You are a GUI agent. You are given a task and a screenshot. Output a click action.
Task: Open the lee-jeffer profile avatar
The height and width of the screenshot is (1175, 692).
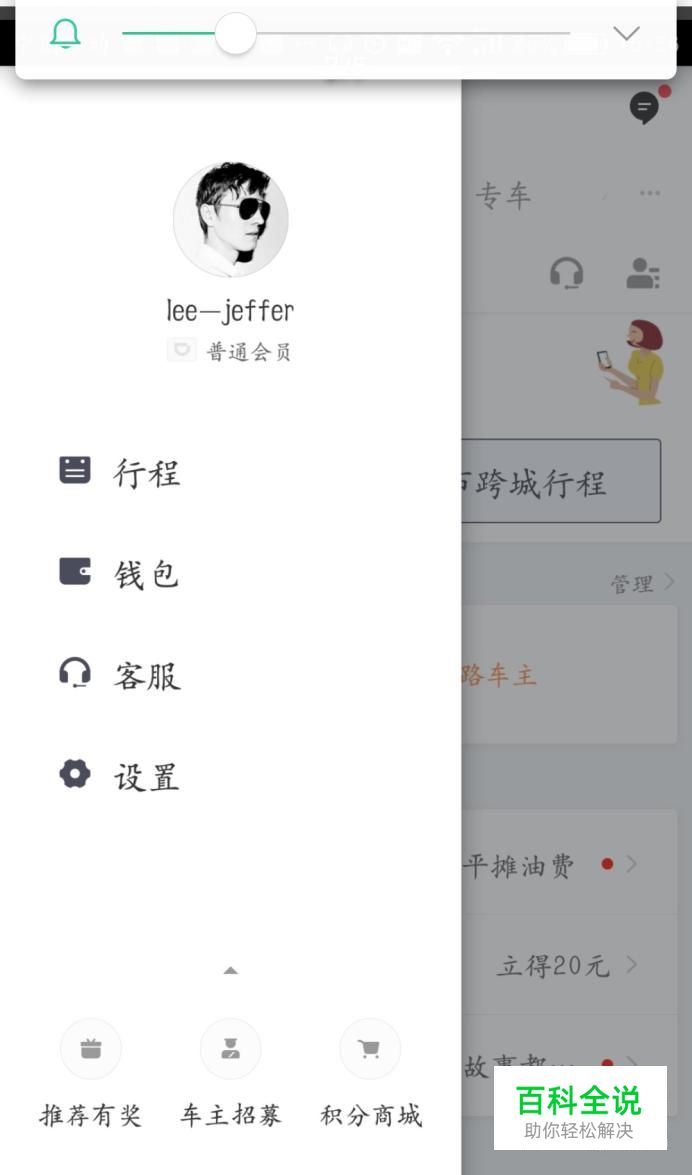pyautogui.click(x=231, y=220)
